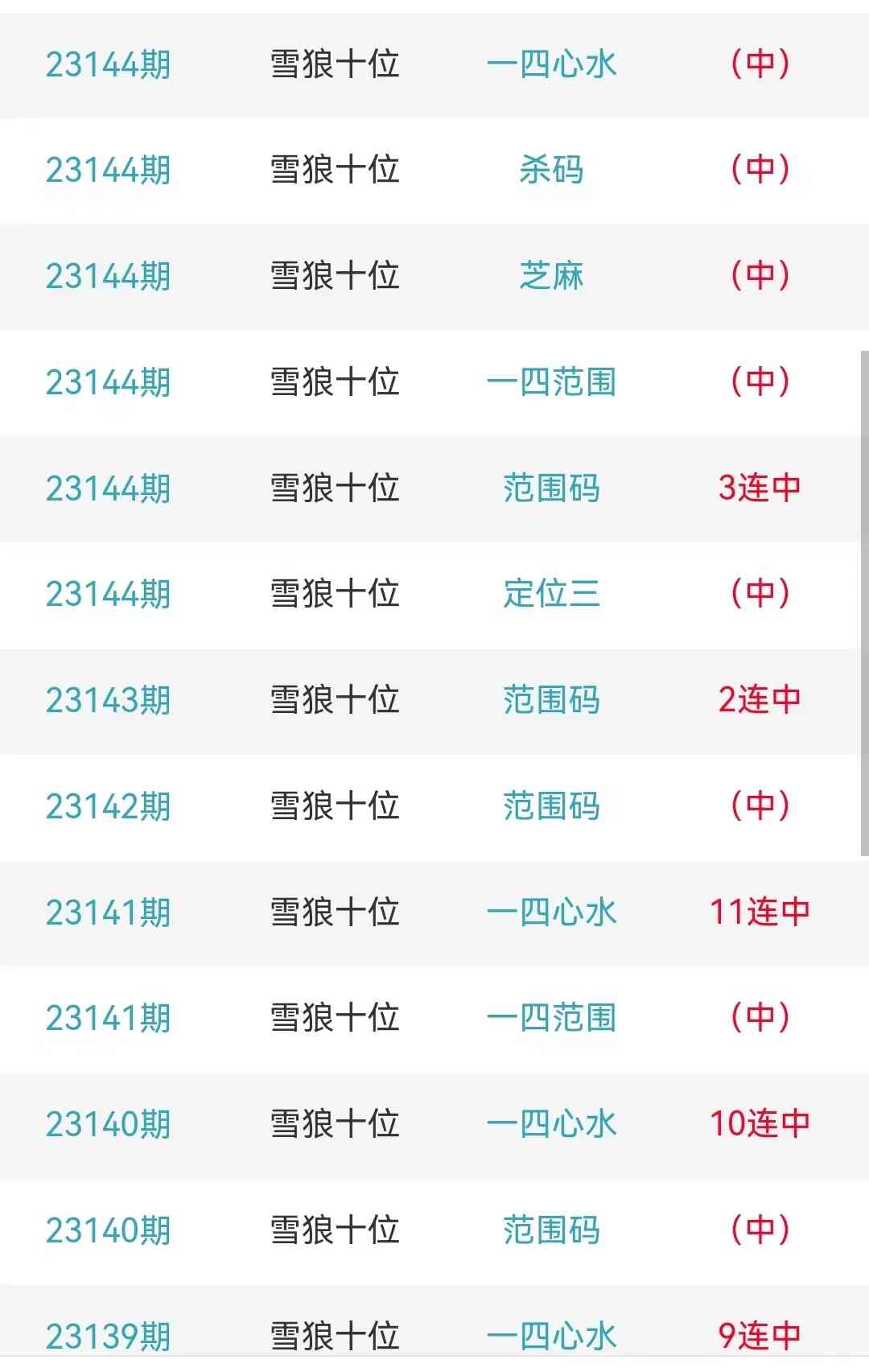Screen dimensions: 869x1372
Task: Open the 23144期 杀码 entry
Action: pos(551,170)
